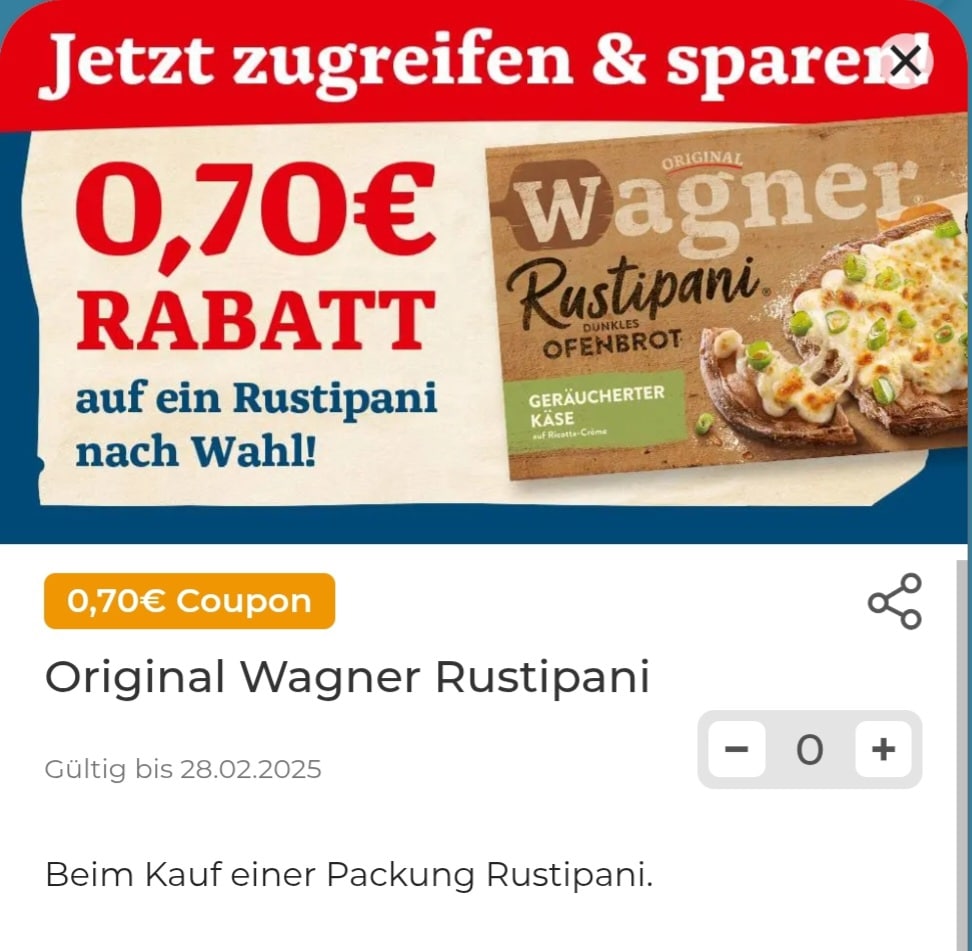Close the Rustipani coupon detail
Screen dimensions: 972x951
tap(905, 61)
